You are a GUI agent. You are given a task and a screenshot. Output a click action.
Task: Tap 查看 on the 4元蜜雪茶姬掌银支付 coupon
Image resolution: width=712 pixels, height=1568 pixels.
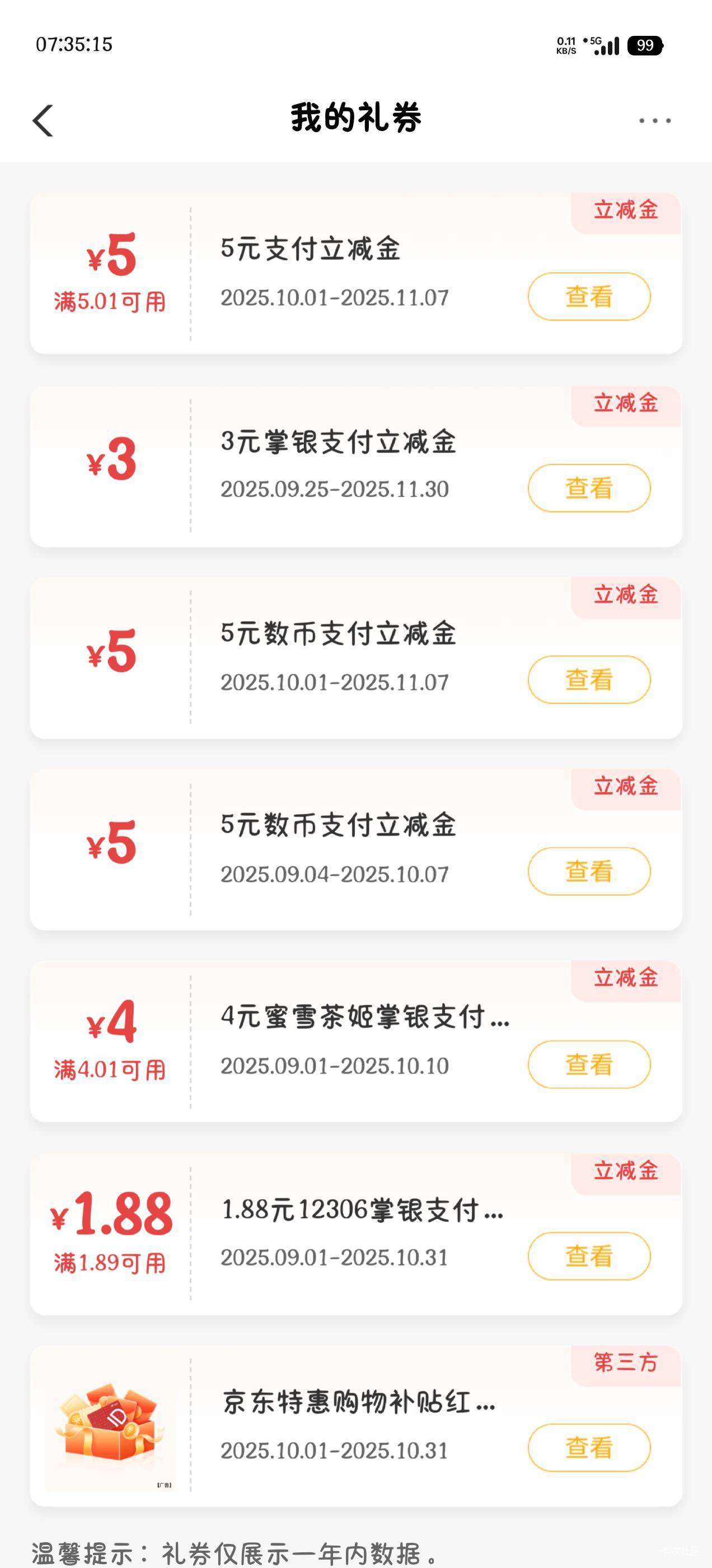pyautogui.click(x=588, y=1065)
